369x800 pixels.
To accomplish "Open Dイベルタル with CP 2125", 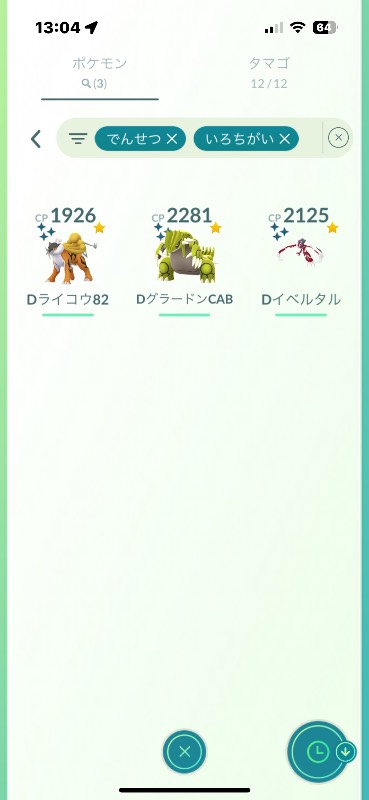I will tap(301, 261).
